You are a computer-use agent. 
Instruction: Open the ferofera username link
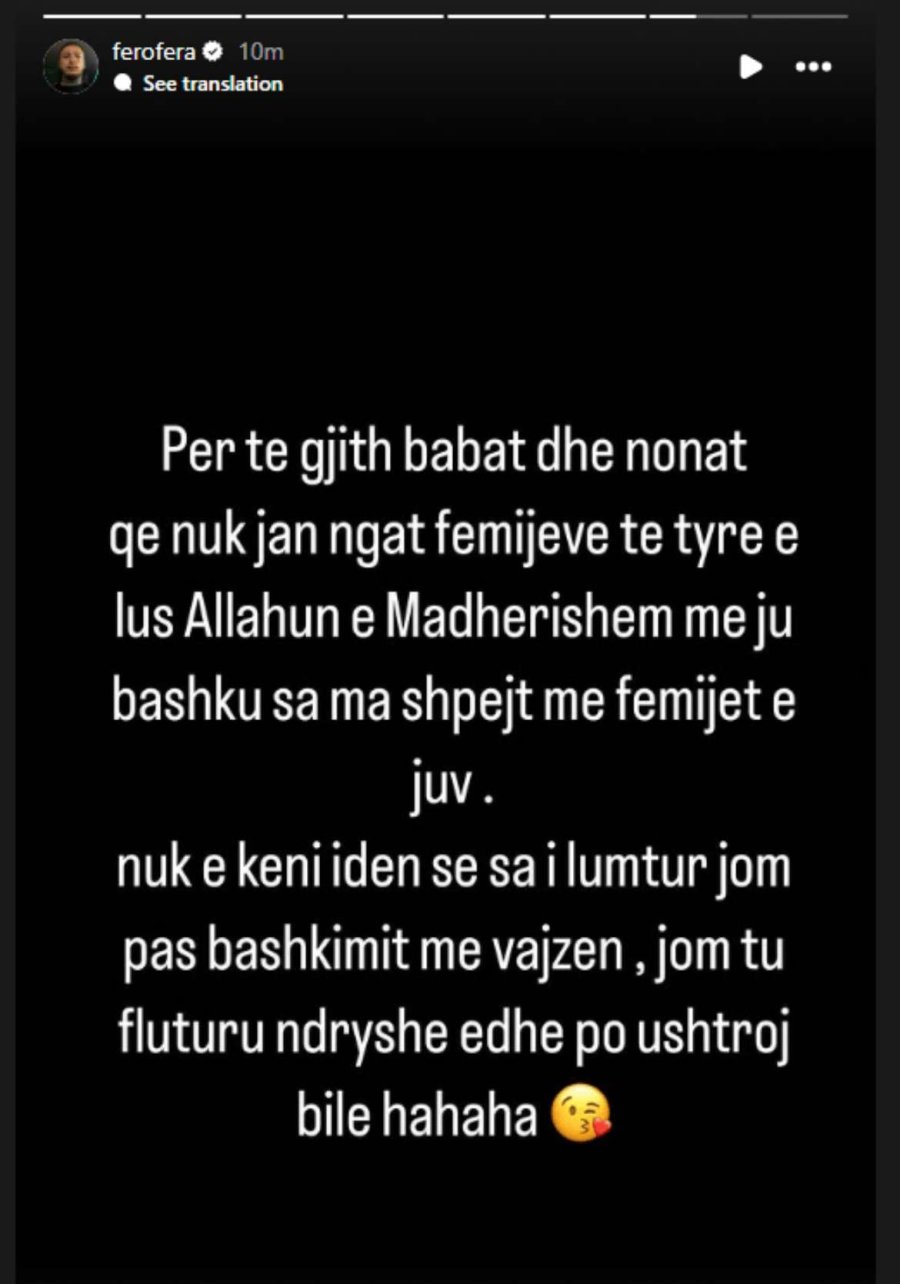click(x=153, y=52)
